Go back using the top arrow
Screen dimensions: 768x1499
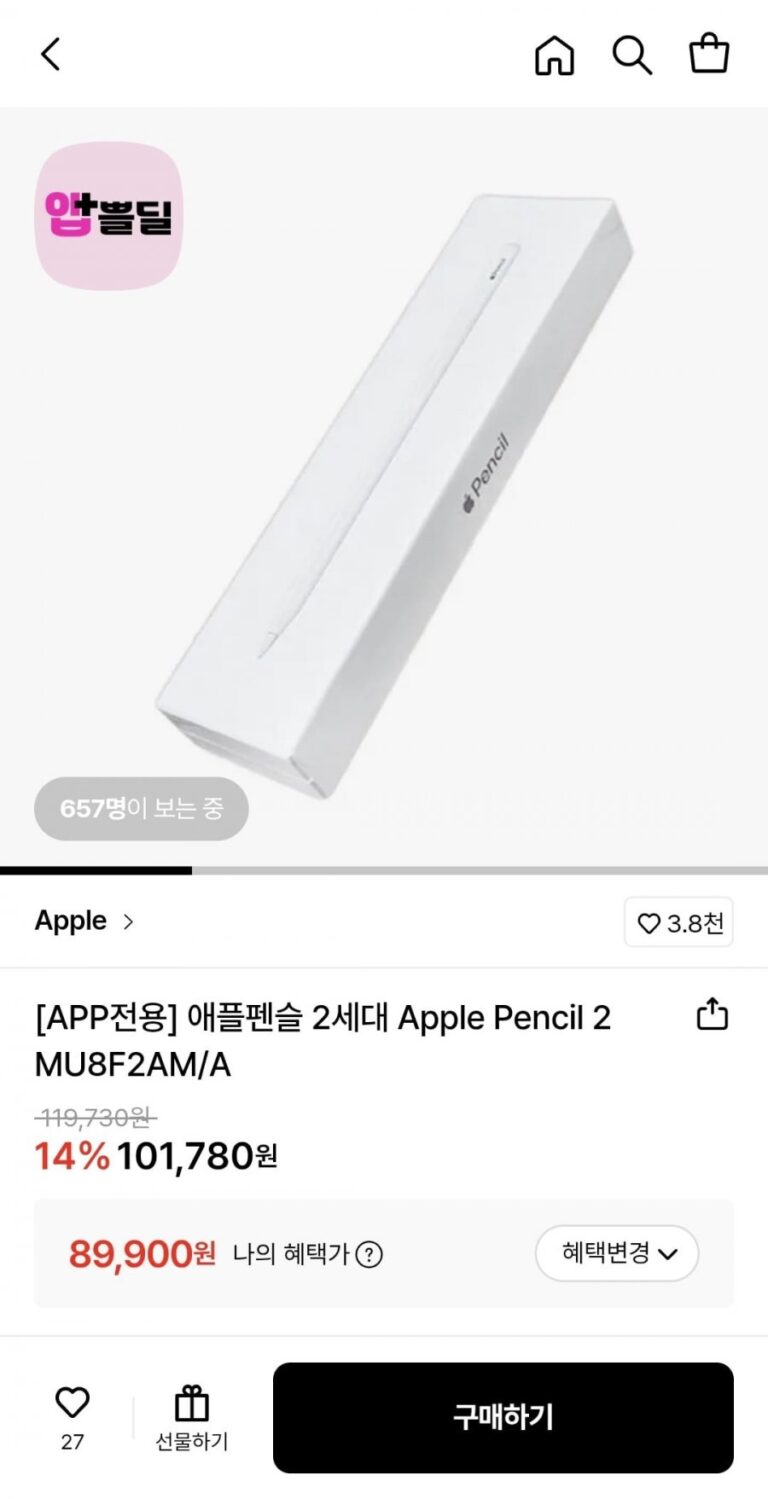tap(50, 54)
